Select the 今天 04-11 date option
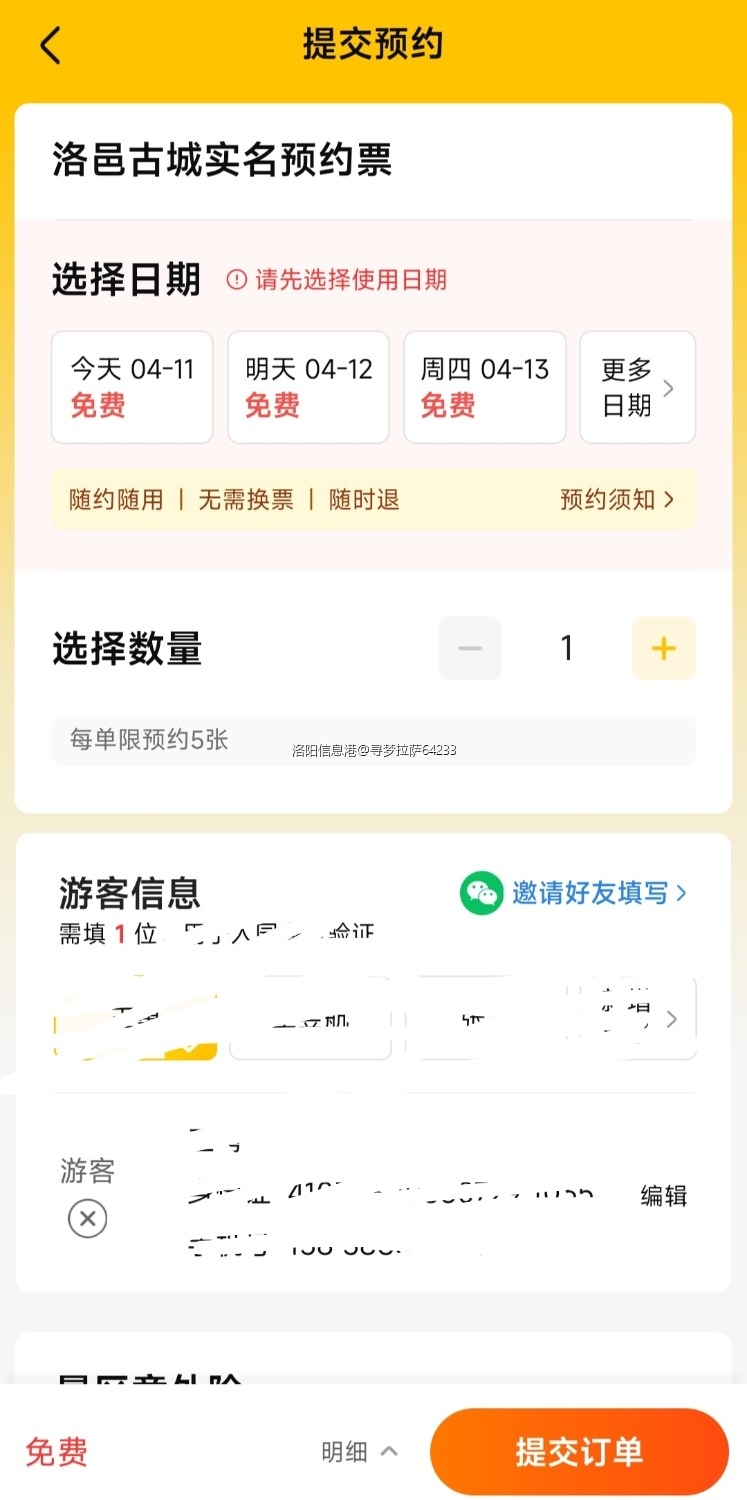Screen dimensions: 747x1500 click(x=132, y=387)
